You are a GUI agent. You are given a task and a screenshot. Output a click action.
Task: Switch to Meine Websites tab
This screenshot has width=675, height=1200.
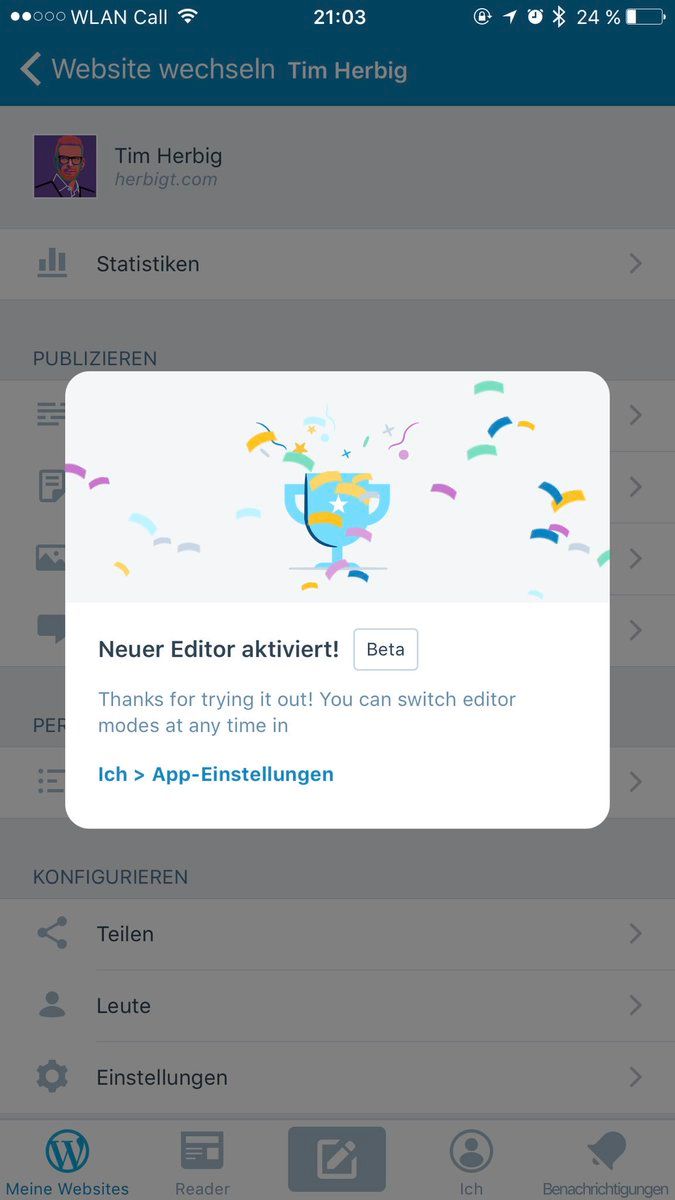pos(67,1163)
